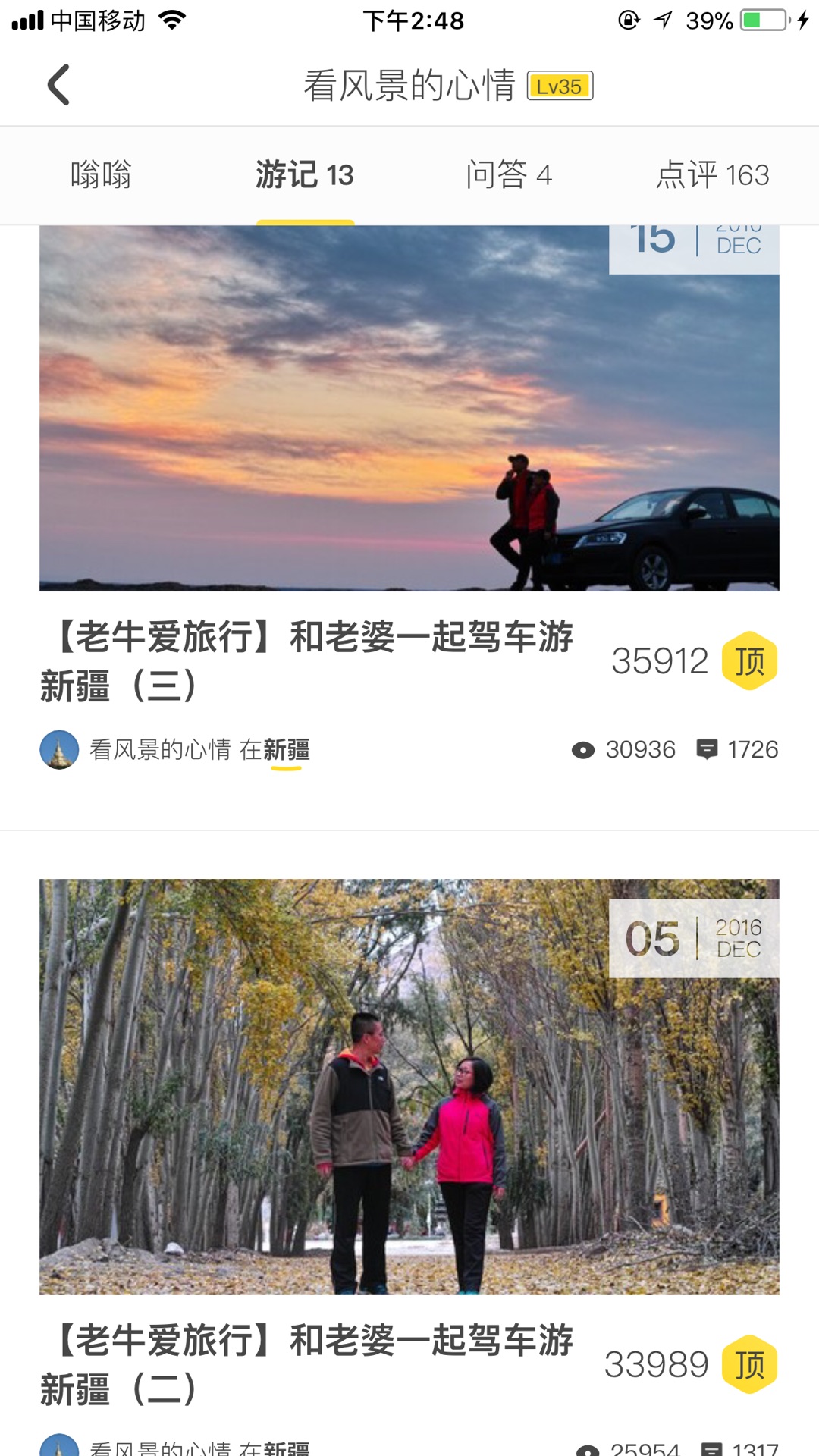Switch to the 点评 163 tab
This screenshot has height=1456, width=819.
click(713, 175)
